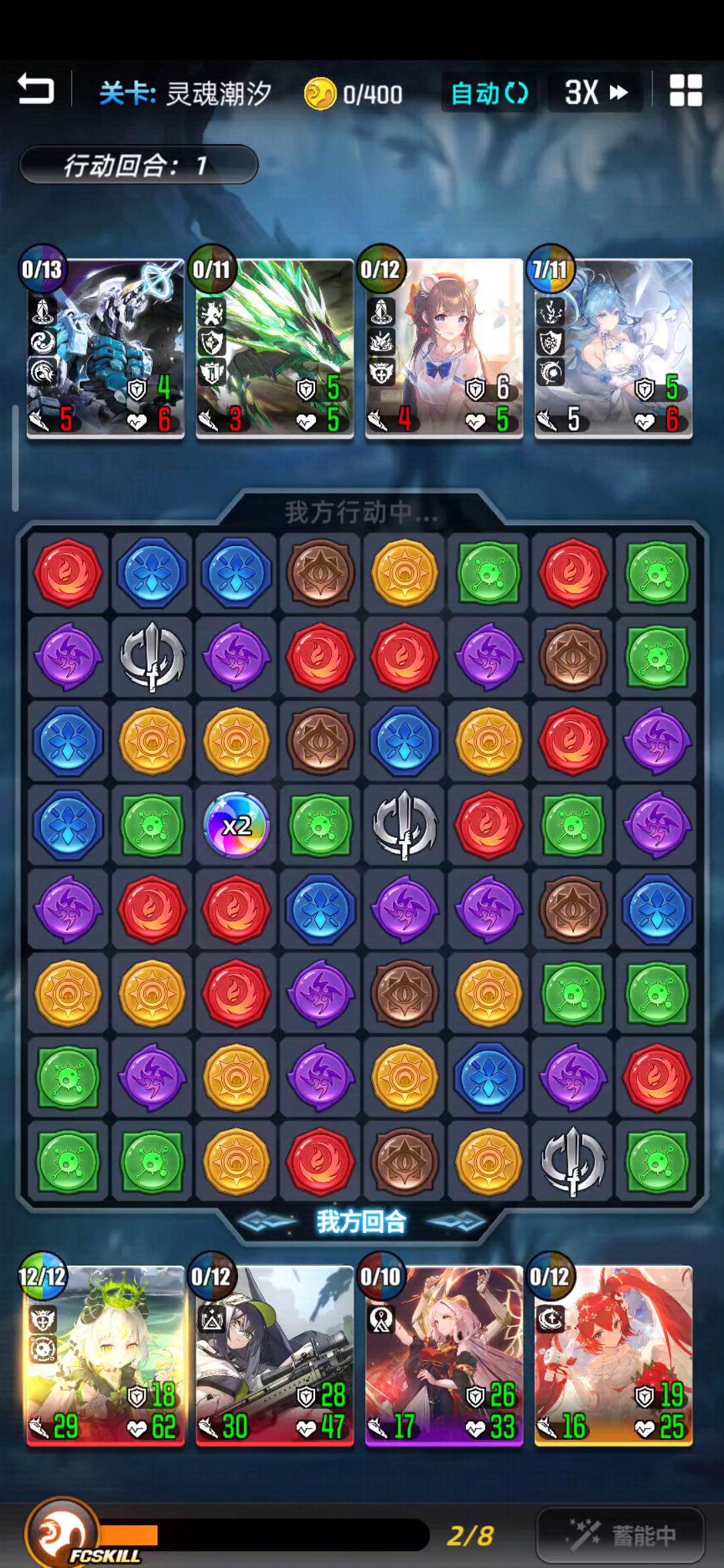This screenshot has height=1568, width=724.
Task: Select the hero card with 0/10 energy
Action: (x=444, y=1355)
